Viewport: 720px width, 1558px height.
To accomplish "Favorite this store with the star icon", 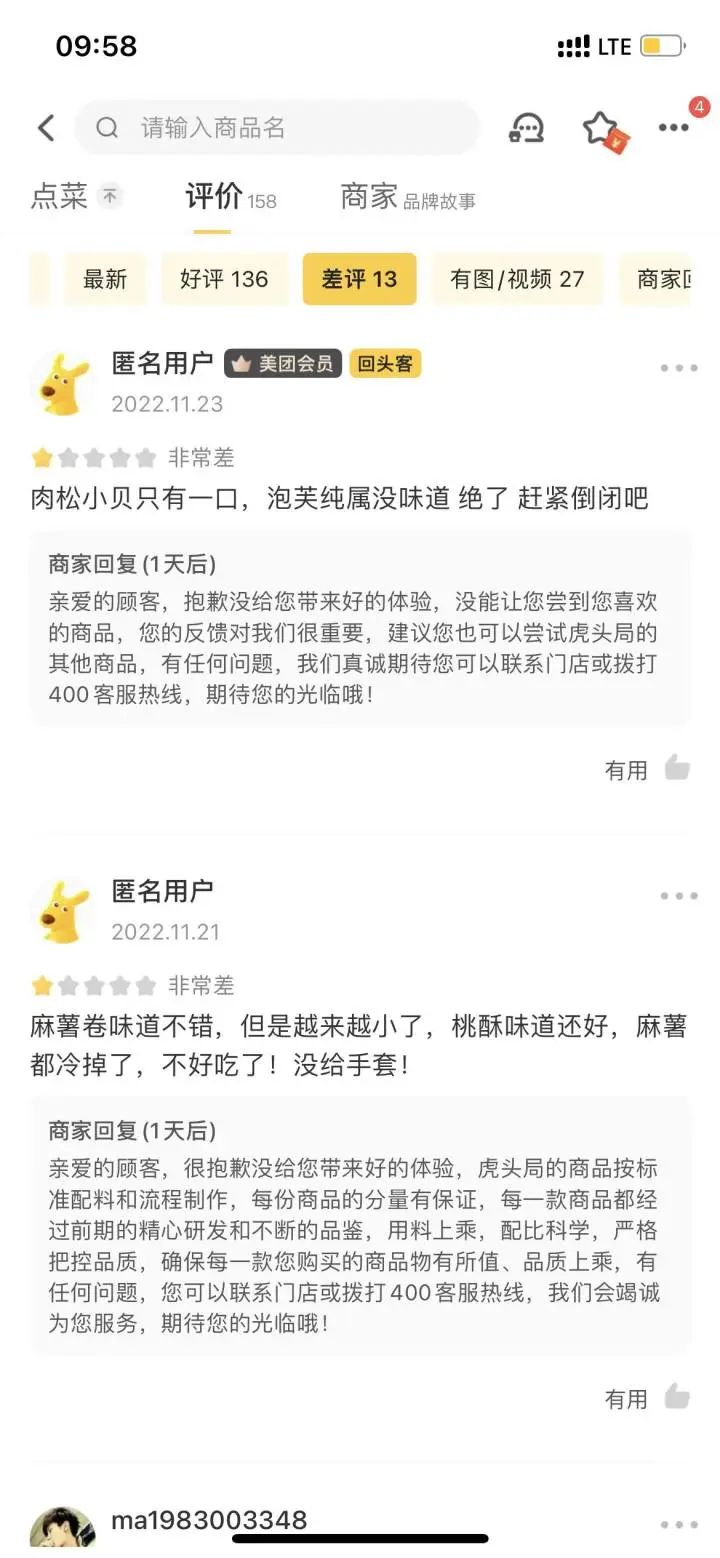I will 600,128.
